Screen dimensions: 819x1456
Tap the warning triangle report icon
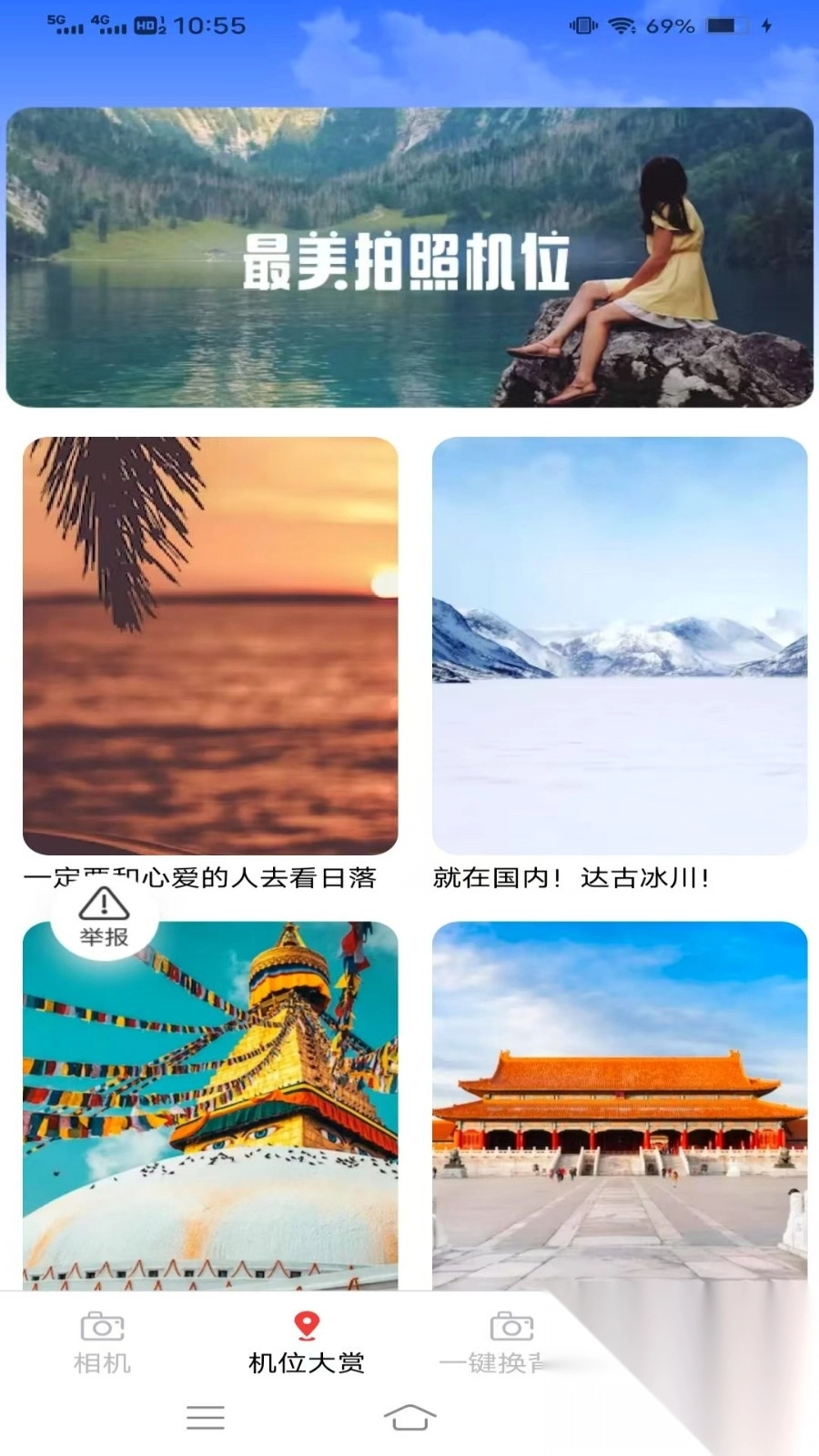pyautogui.click(x=104, y=905)
